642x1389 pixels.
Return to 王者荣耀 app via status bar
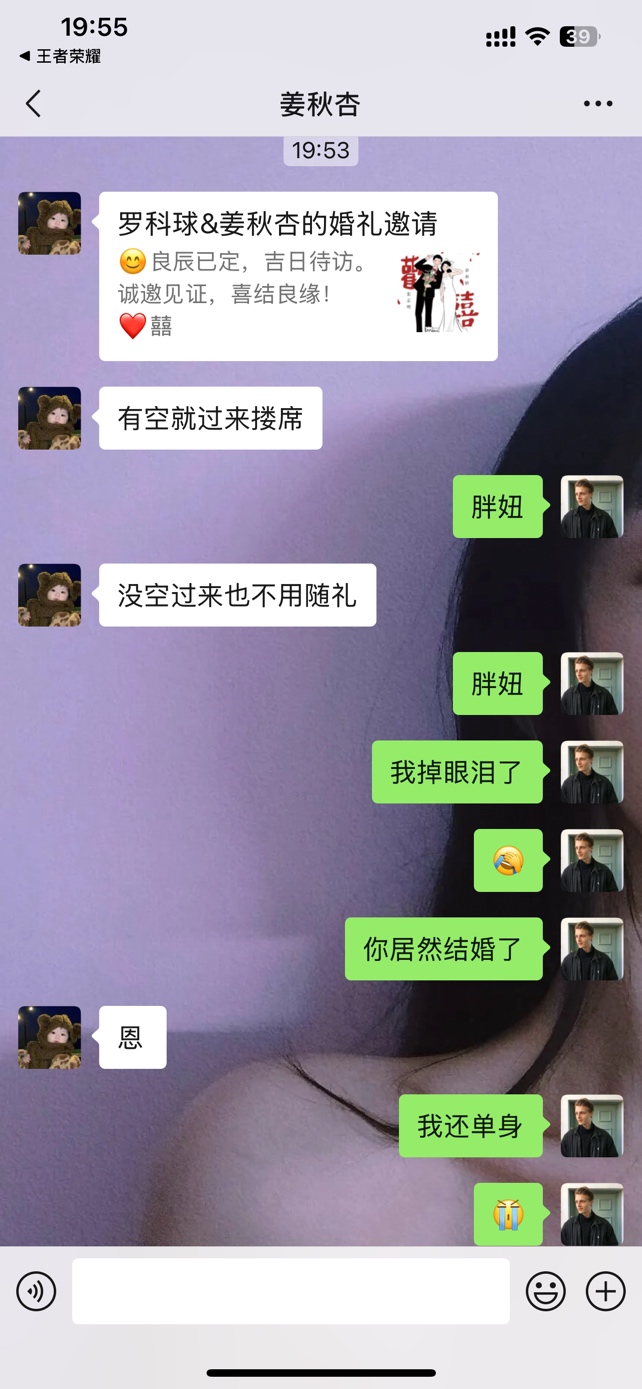[x=60, y=57]
